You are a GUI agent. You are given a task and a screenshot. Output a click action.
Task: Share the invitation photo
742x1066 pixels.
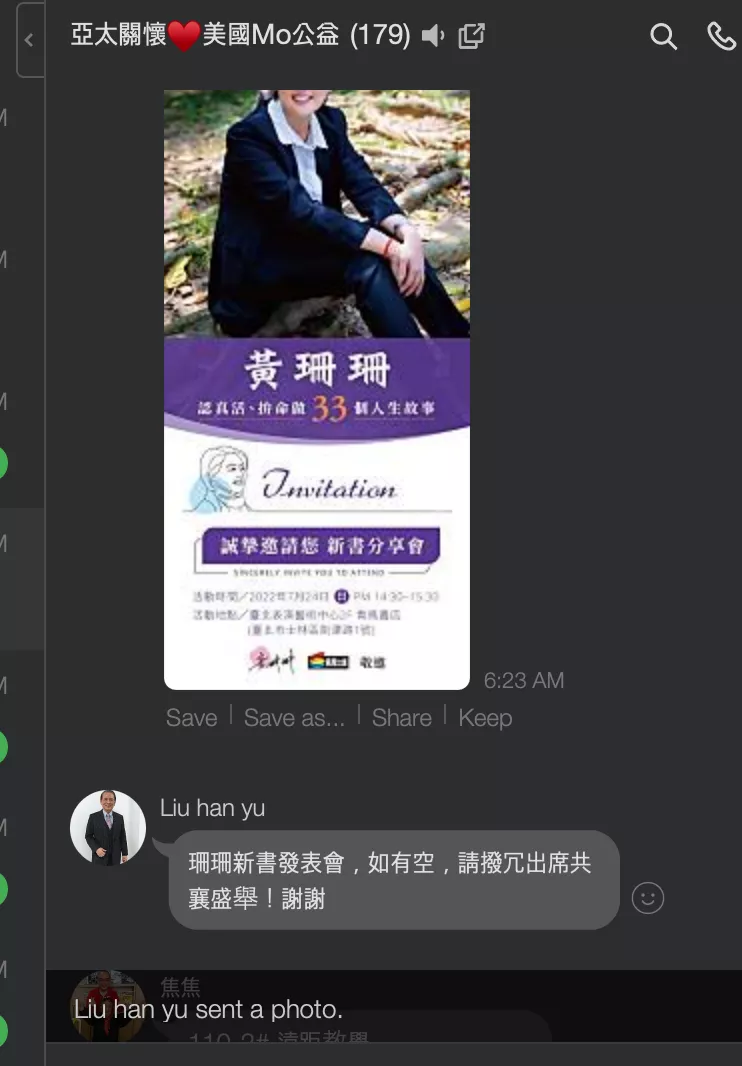pyautogui.click(x=401, y=718)
